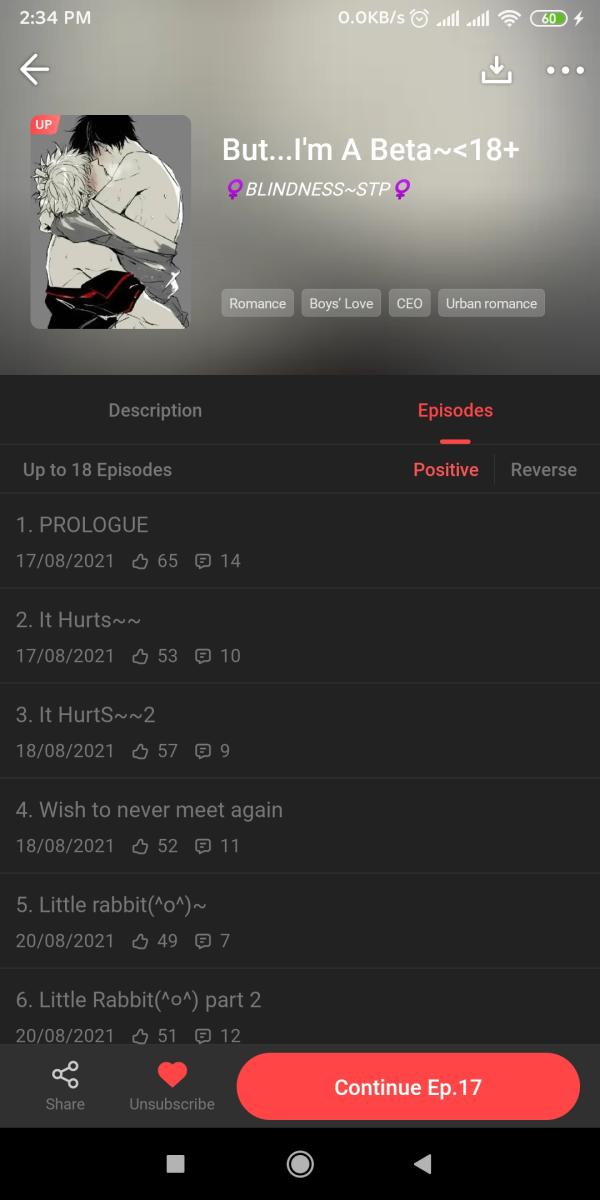Open episode 2 It Hurts~~
This screenshot has height=1200, width=600.
click(300, 636)
